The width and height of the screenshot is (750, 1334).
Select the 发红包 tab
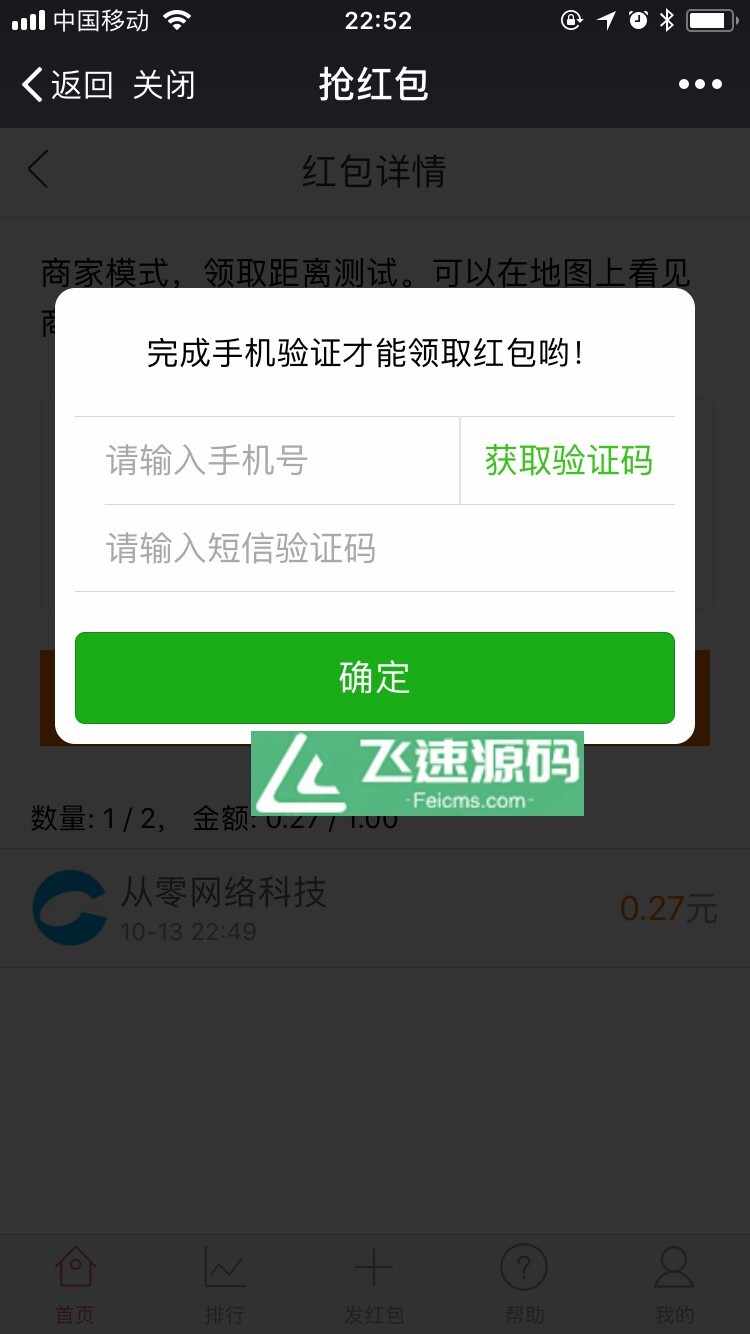374,1285
